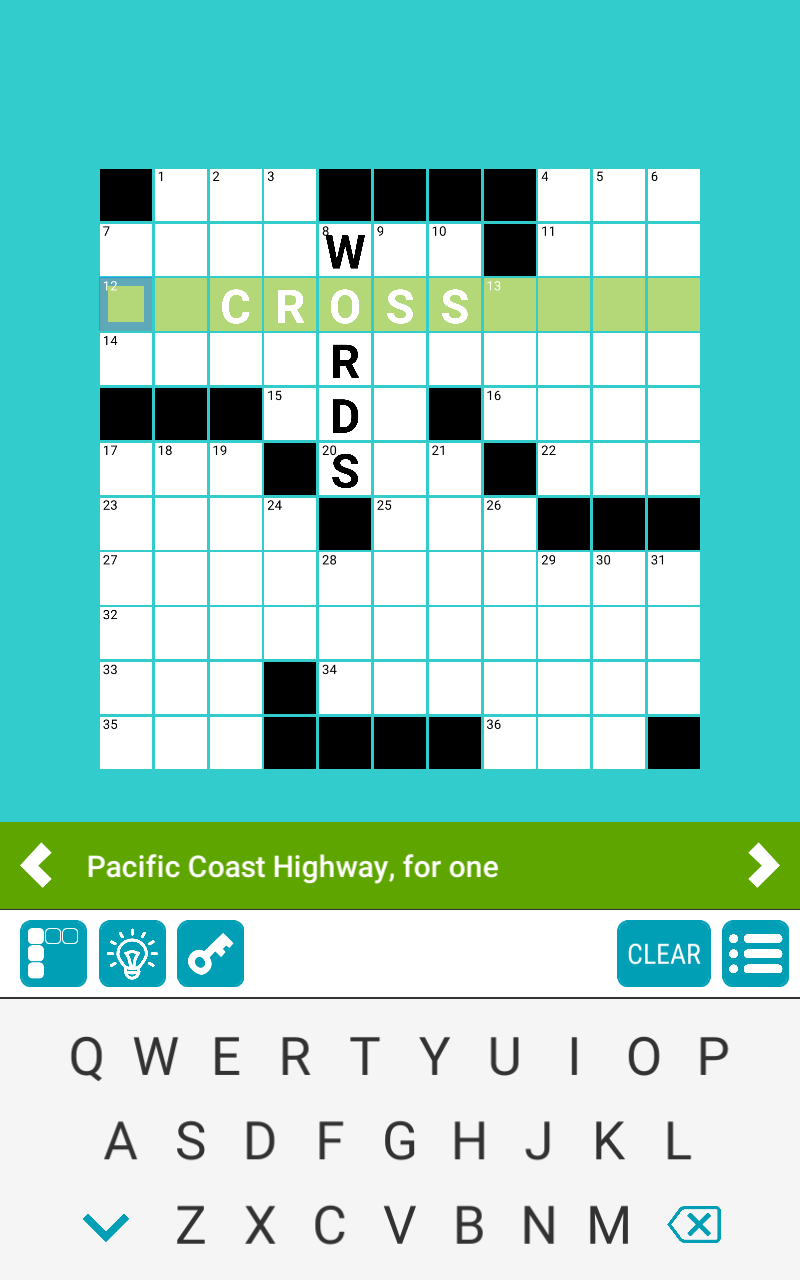
Task: Select the crossword cell numbered 17
Action: point(126,469)
